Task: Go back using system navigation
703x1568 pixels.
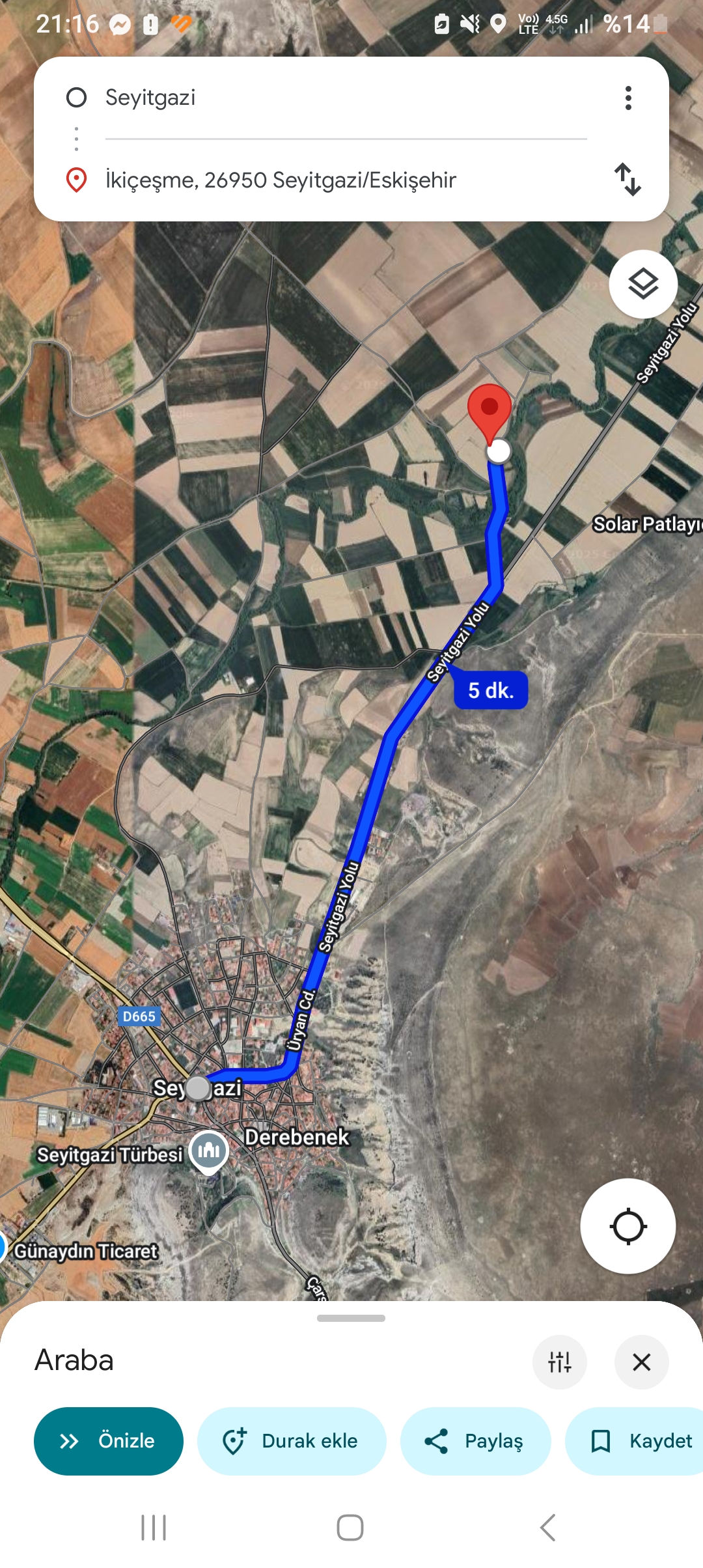Action: pyautogui.click(x=547, y=1527)
